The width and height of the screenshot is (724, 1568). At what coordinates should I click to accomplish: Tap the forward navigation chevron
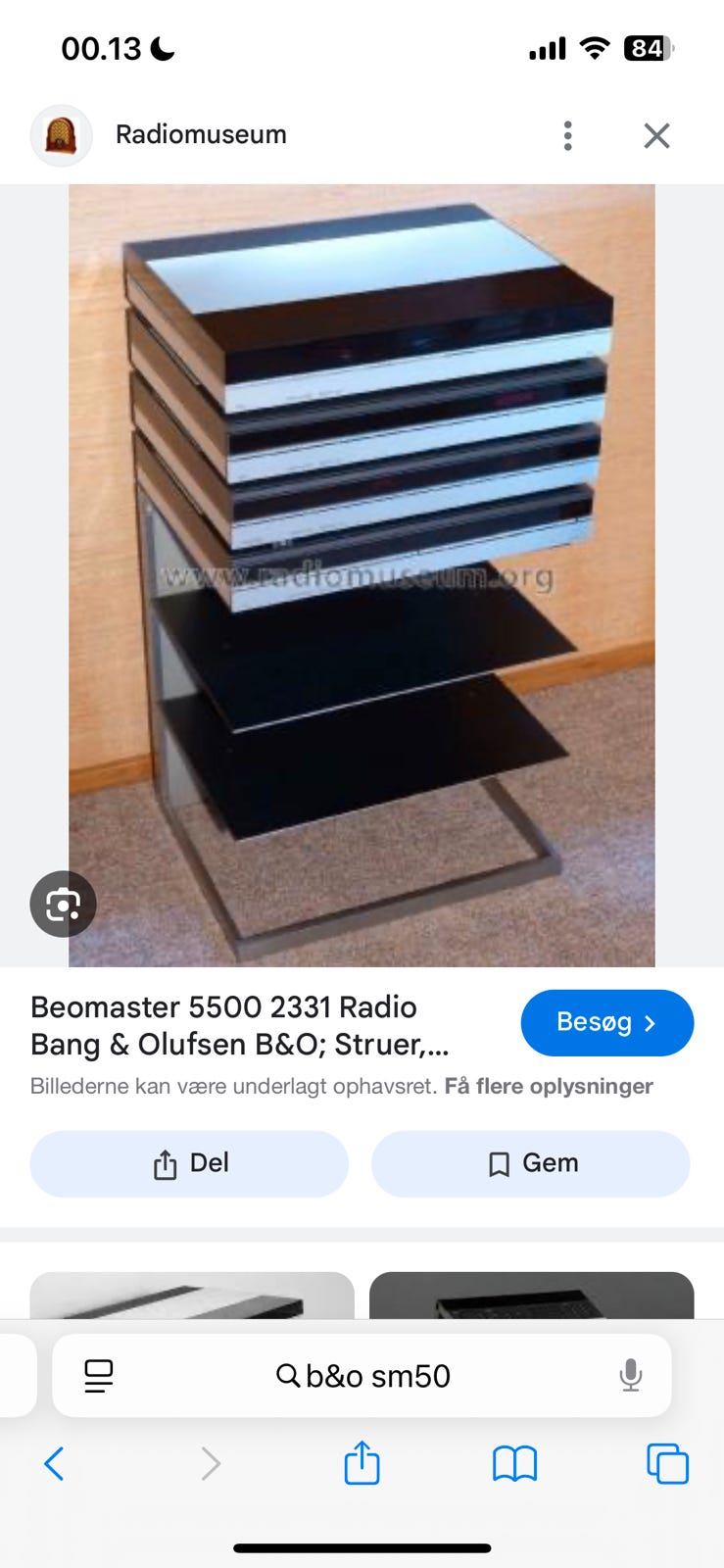coord(210,1462)
